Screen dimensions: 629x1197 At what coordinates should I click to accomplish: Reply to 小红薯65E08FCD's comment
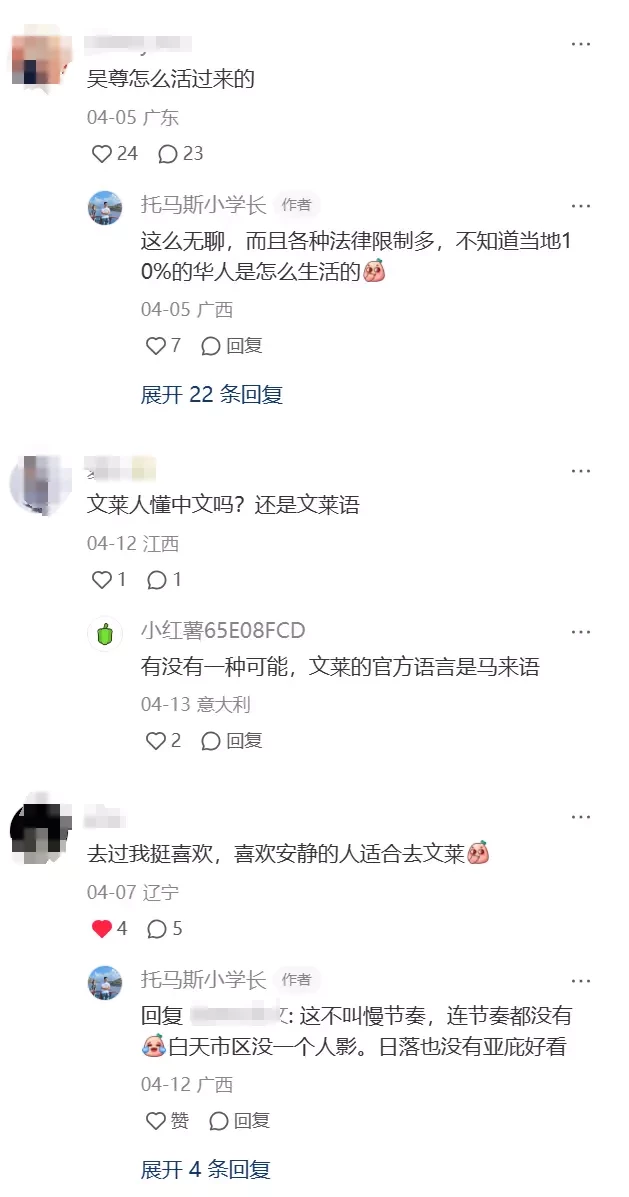(232, 741)
